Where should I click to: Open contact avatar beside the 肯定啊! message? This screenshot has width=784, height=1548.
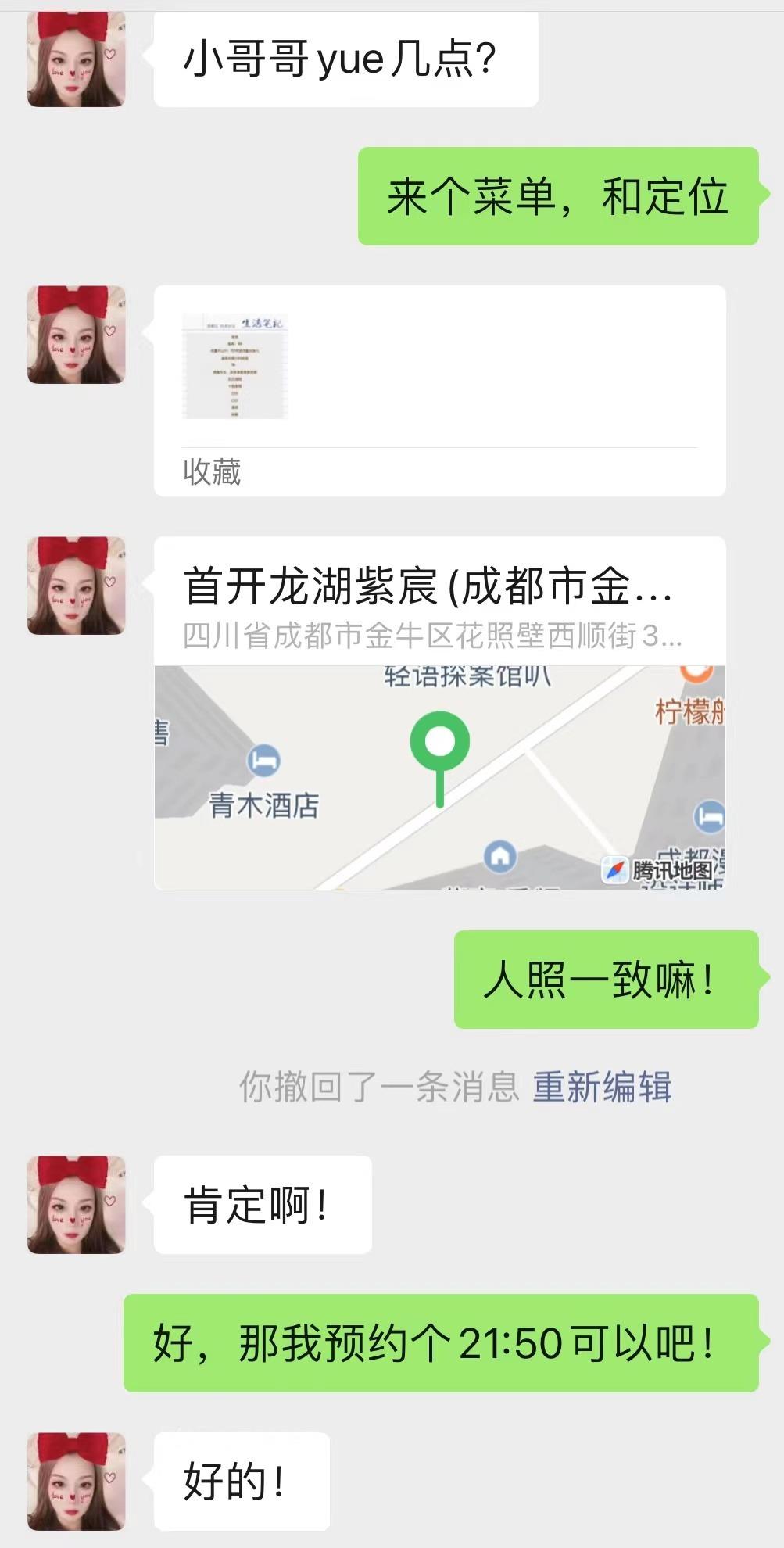pos(76,1205)
